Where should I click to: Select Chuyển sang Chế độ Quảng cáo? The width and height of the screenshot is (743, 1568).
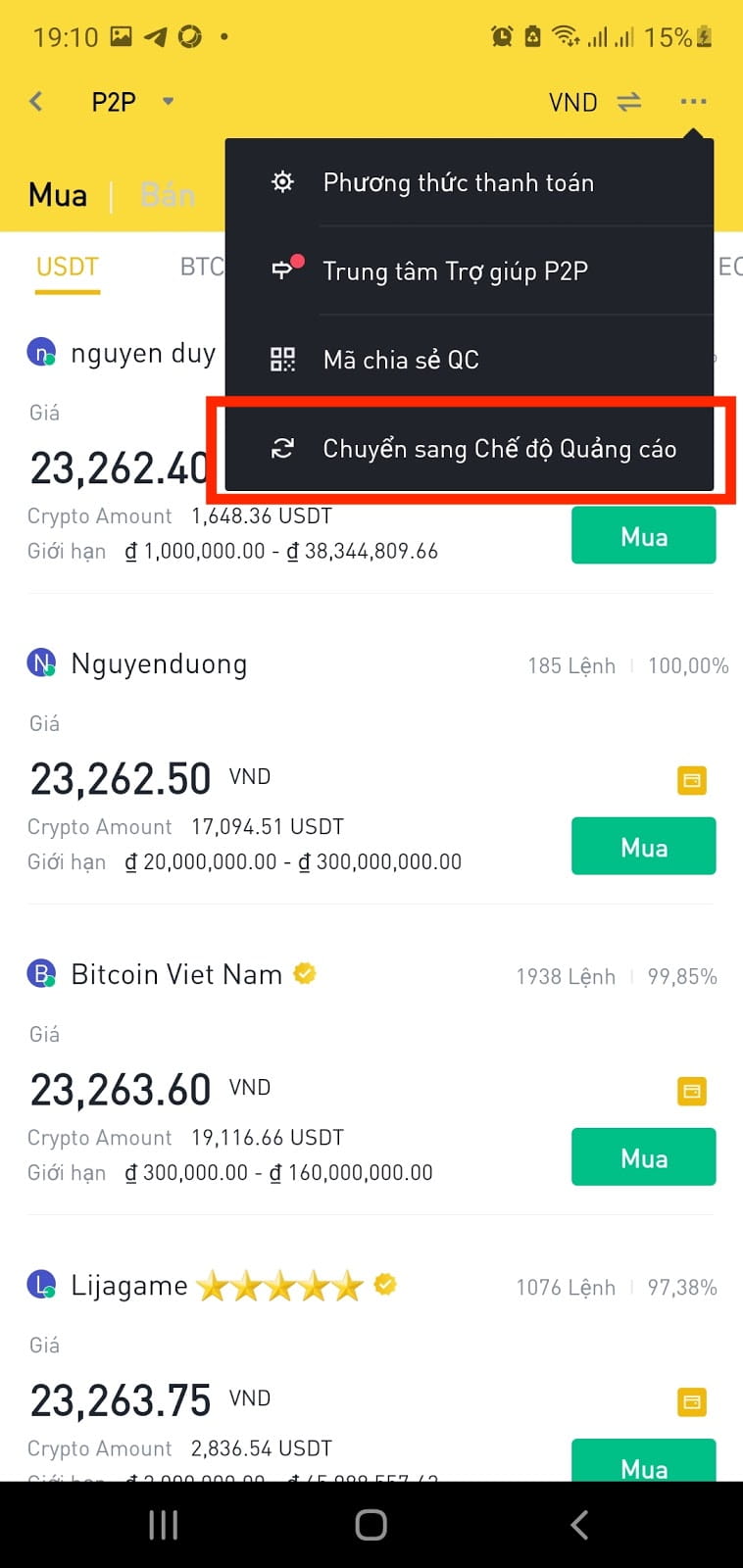pyautogui.click(x=469, y=449)
